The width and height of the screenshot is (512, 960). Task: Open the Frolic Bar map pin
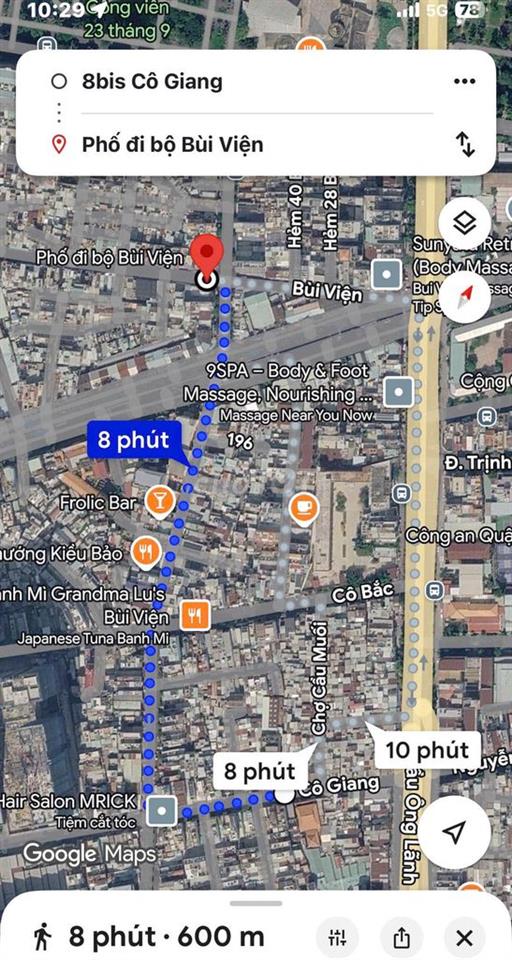[x=160, y=502]
